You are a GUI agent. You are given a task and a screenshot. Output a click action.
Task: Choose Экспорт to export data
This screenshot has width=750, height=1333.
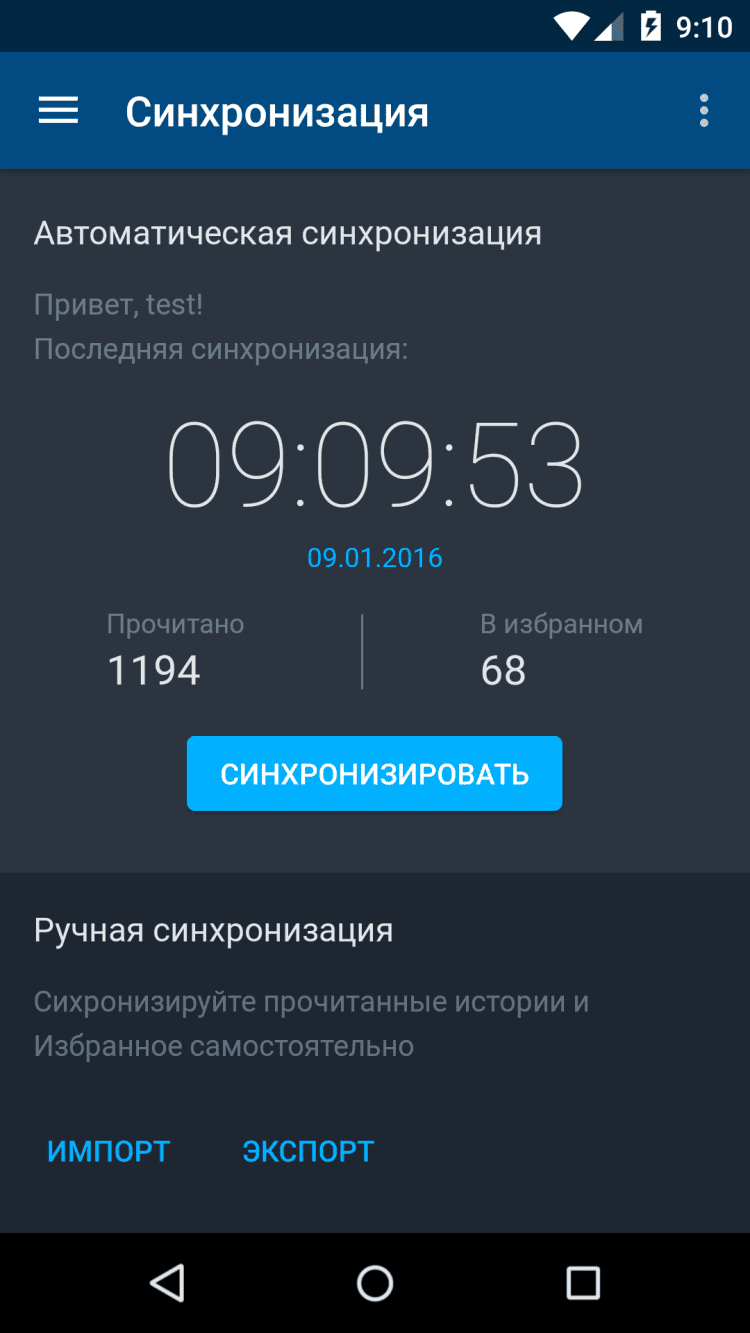(308, 1151)
